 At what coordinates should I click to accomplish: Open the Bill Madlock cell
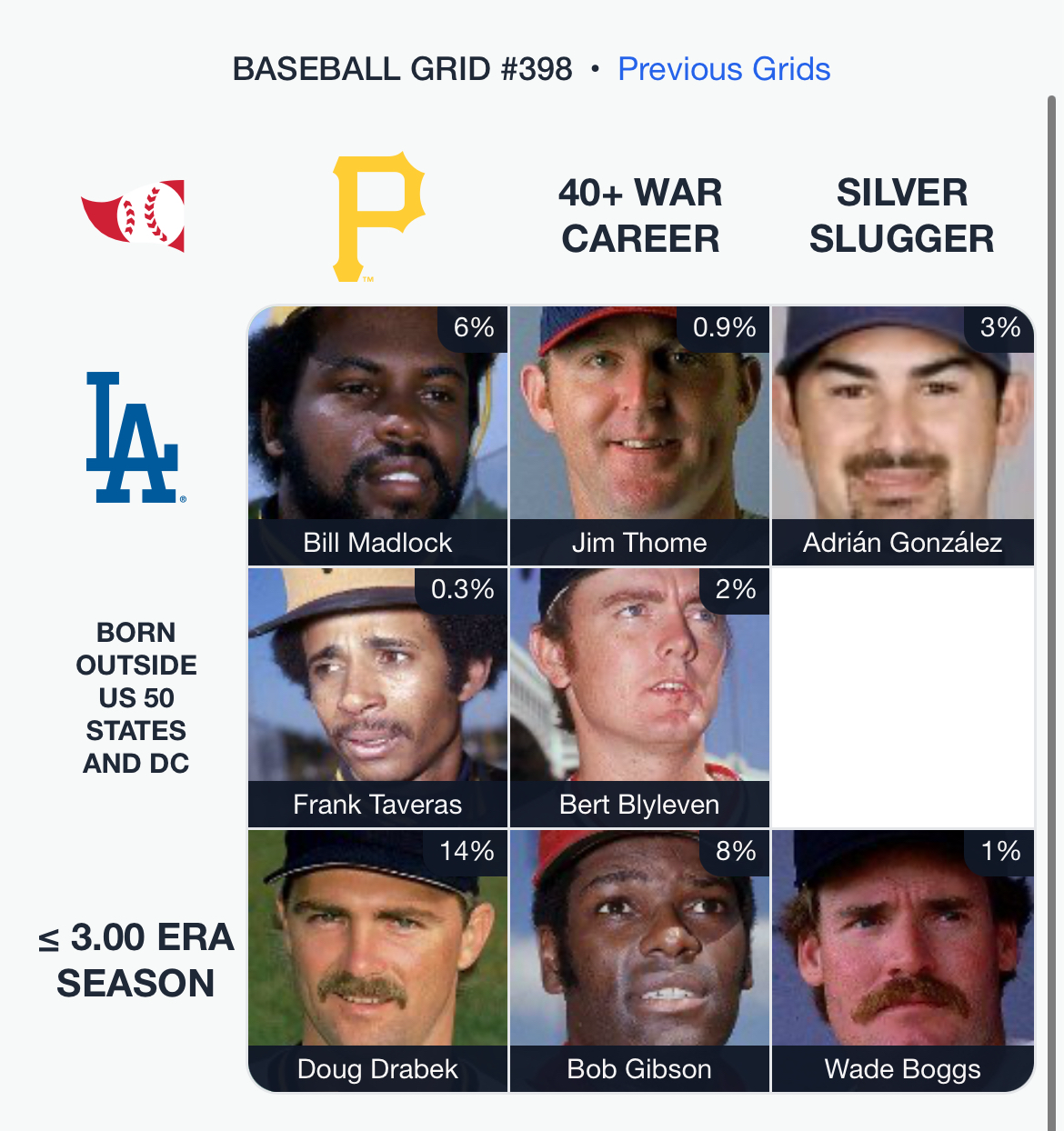tap(377, 435)
